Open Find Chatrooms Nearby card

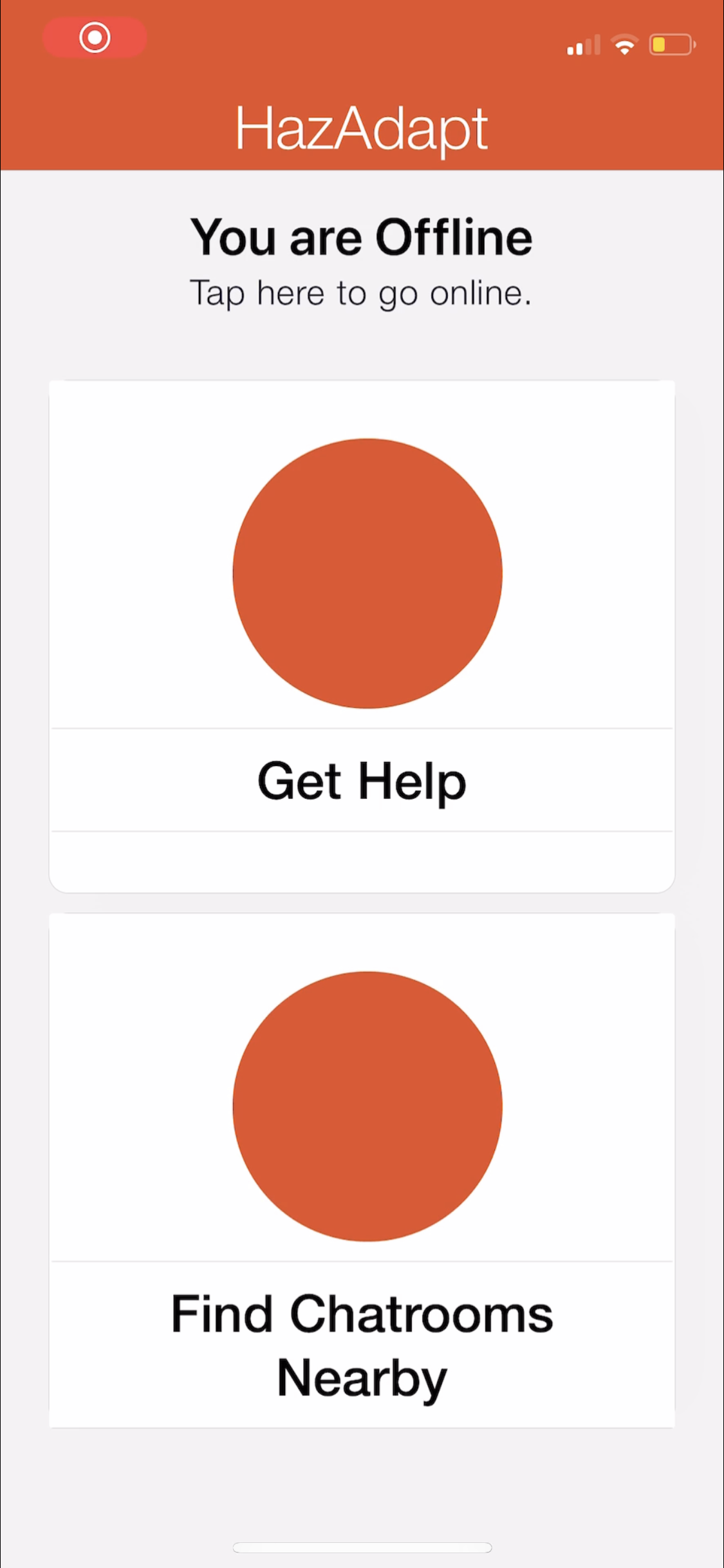point(362,1168)
